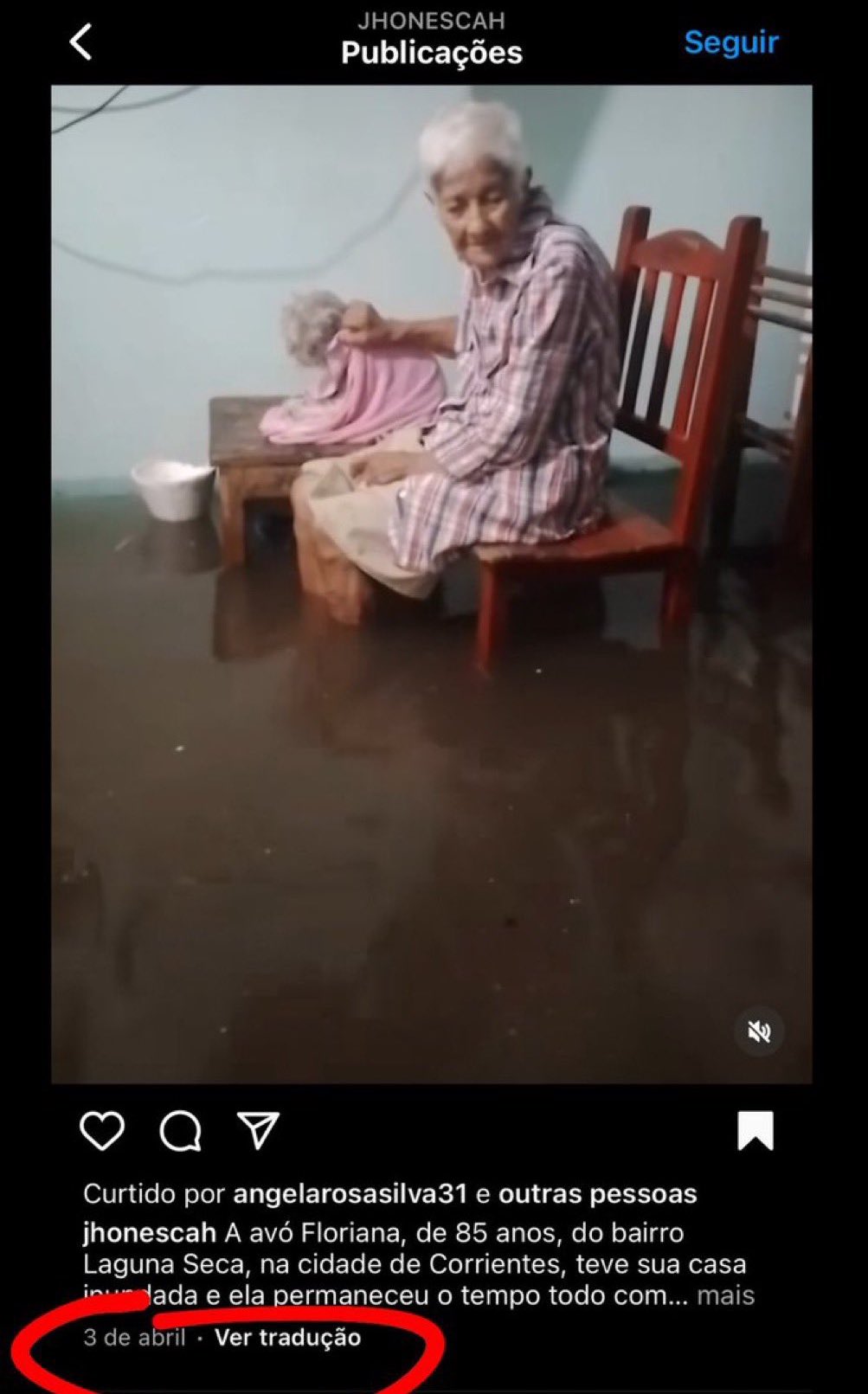
Task: Open the comments bubble
Action: (x=180, y=1131)
